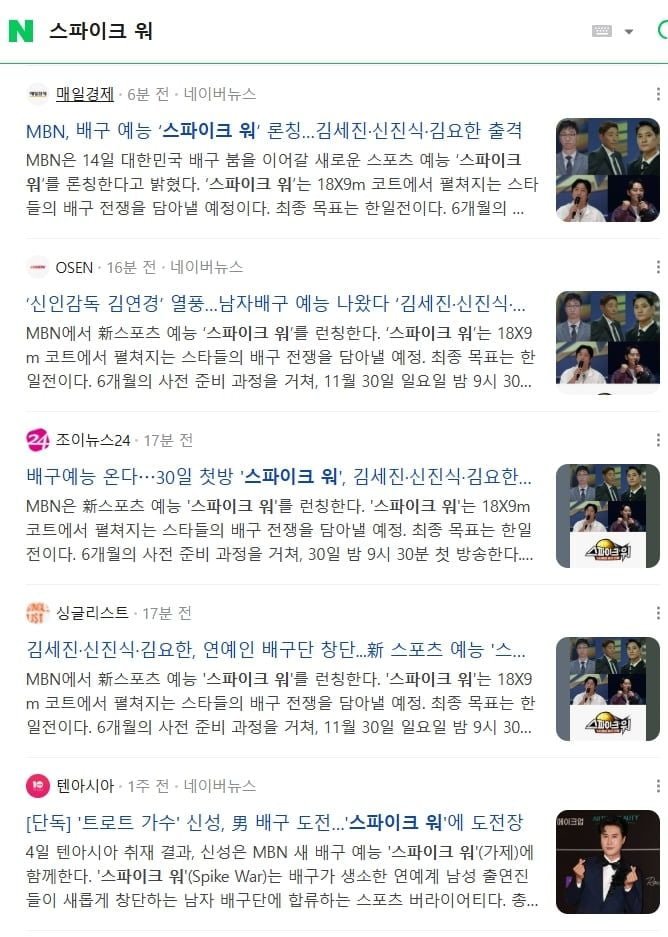The width and height of the screenshot is (668, 937).
Task: Open more options for 싱글리스트 result
Action: [x=658, y=613]
